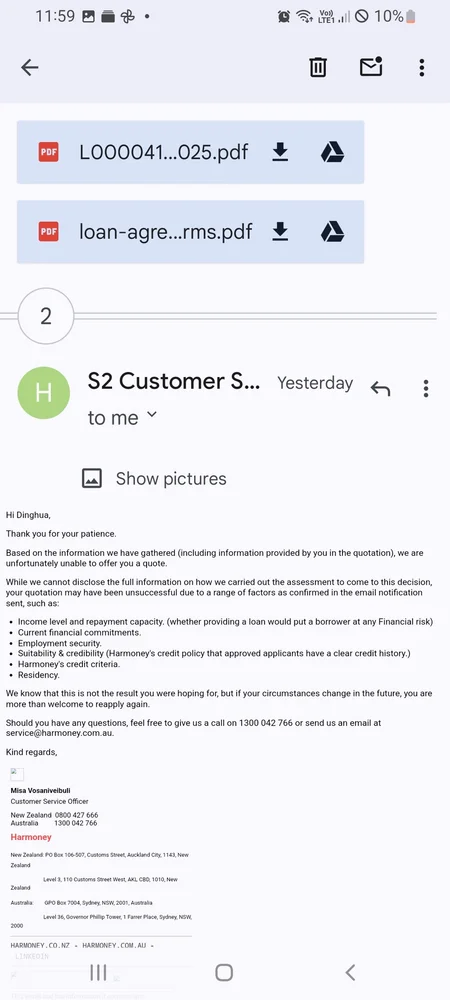Download the loan-agre...rms.pdf attachment

pos(280,231)
